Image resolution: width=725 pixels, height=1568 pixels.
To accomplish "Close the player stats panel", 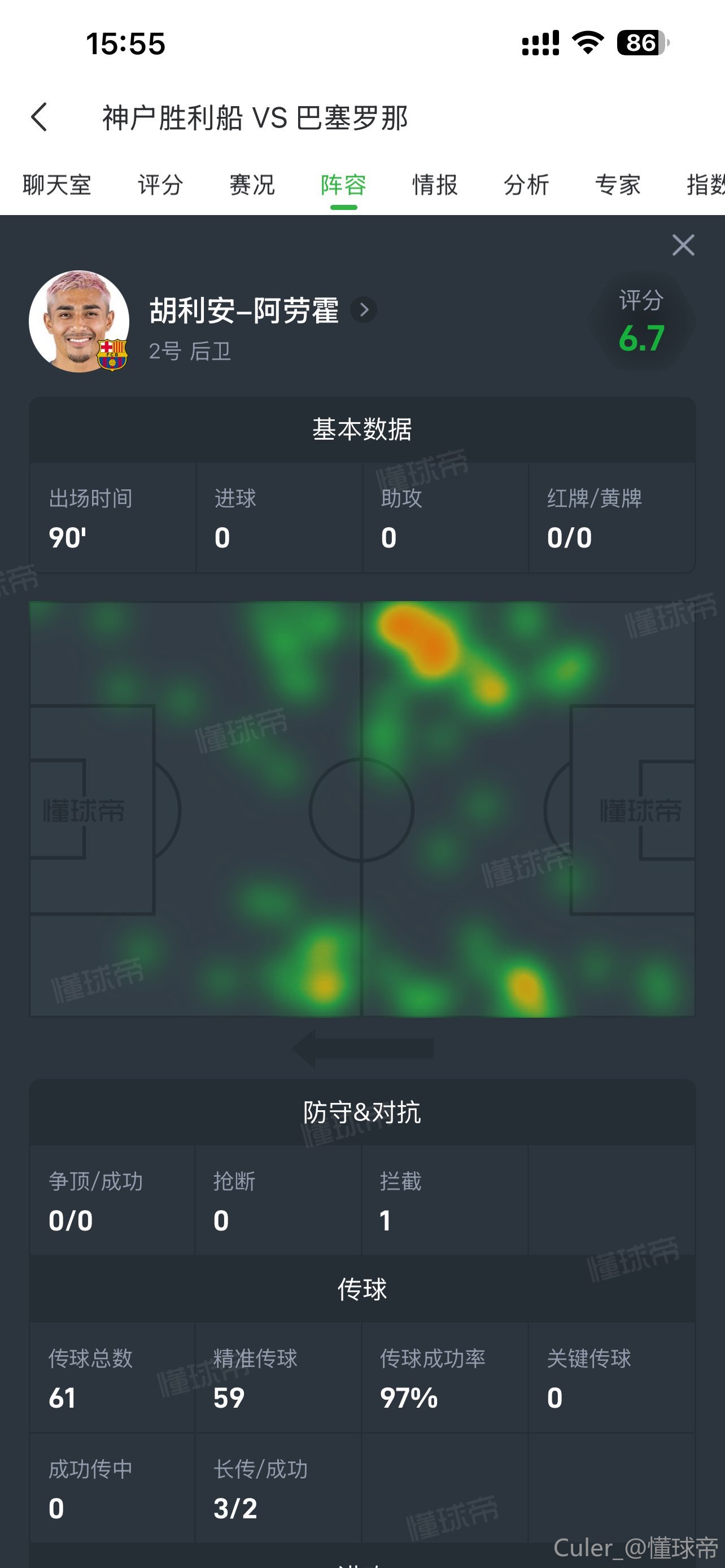I will tap(683, 246).
